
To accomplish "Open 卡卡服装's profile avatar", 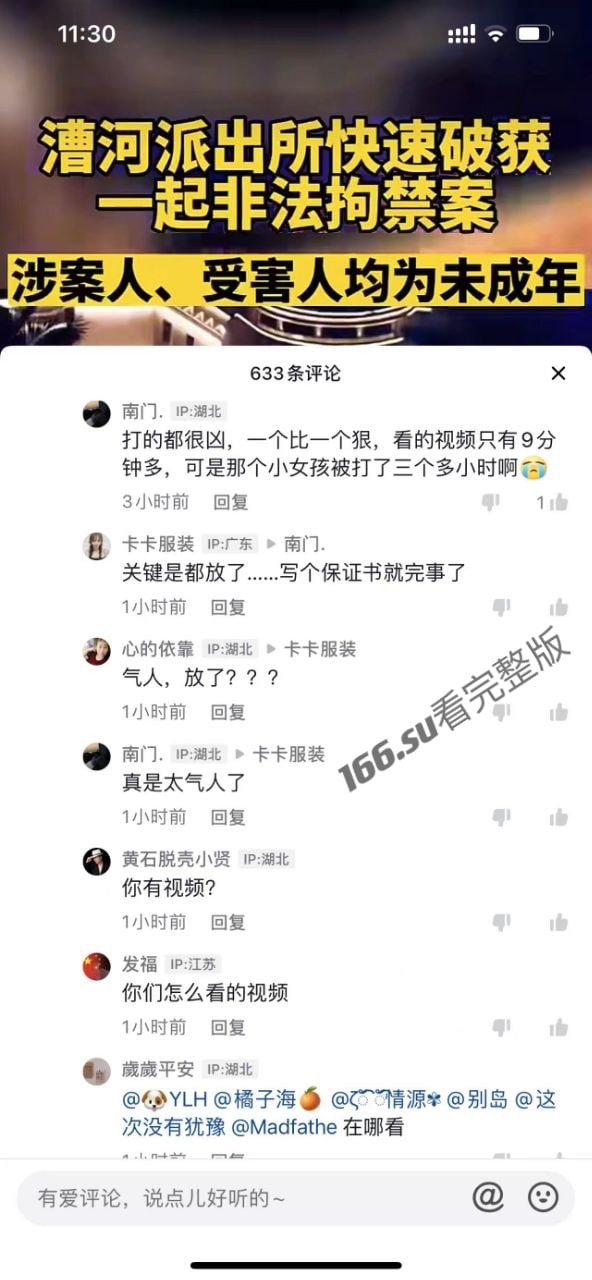I will click(x=96, y=545).
